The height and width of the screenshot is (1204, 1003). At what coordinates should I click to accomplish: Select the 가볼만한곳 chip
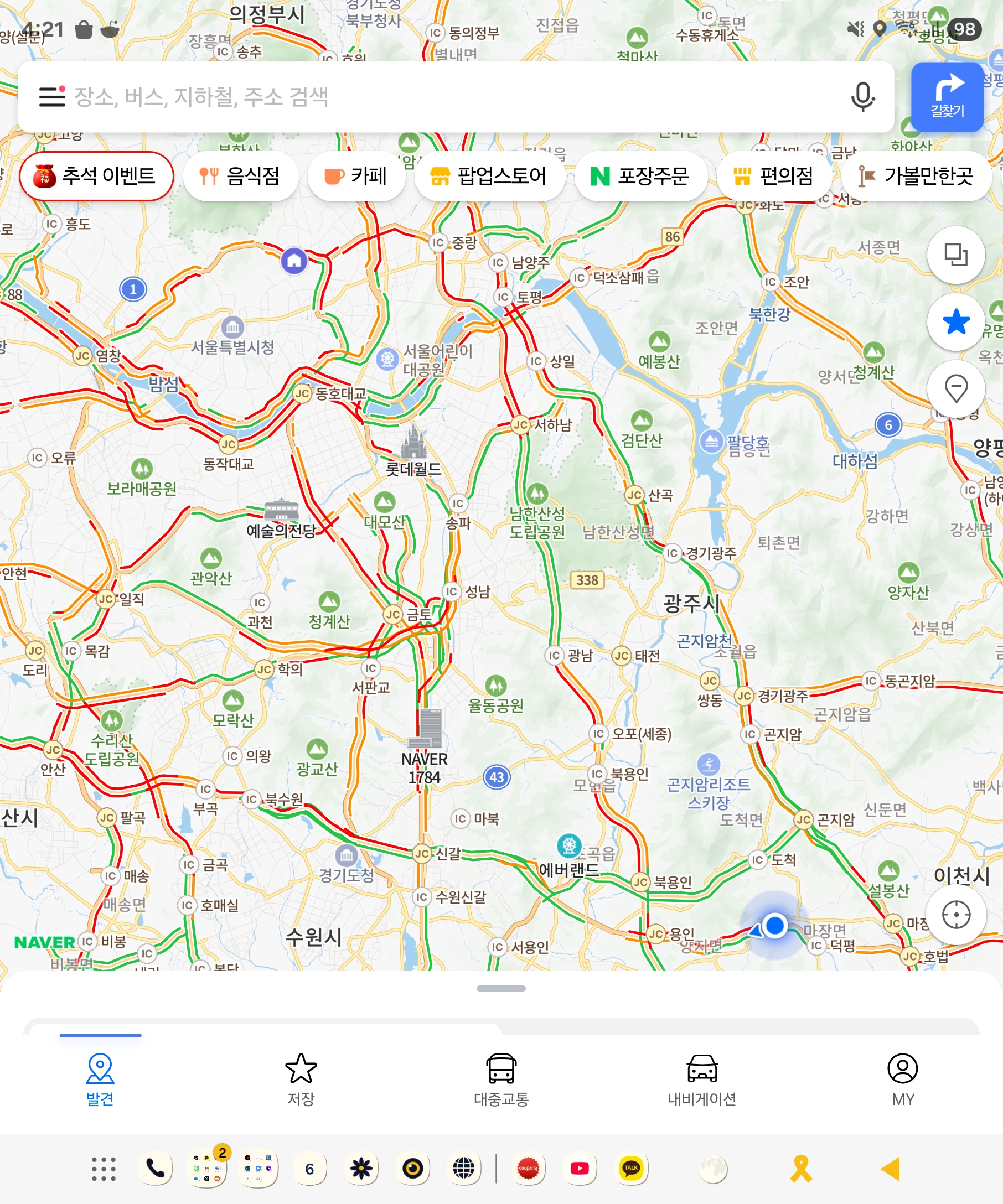point(916,176)
